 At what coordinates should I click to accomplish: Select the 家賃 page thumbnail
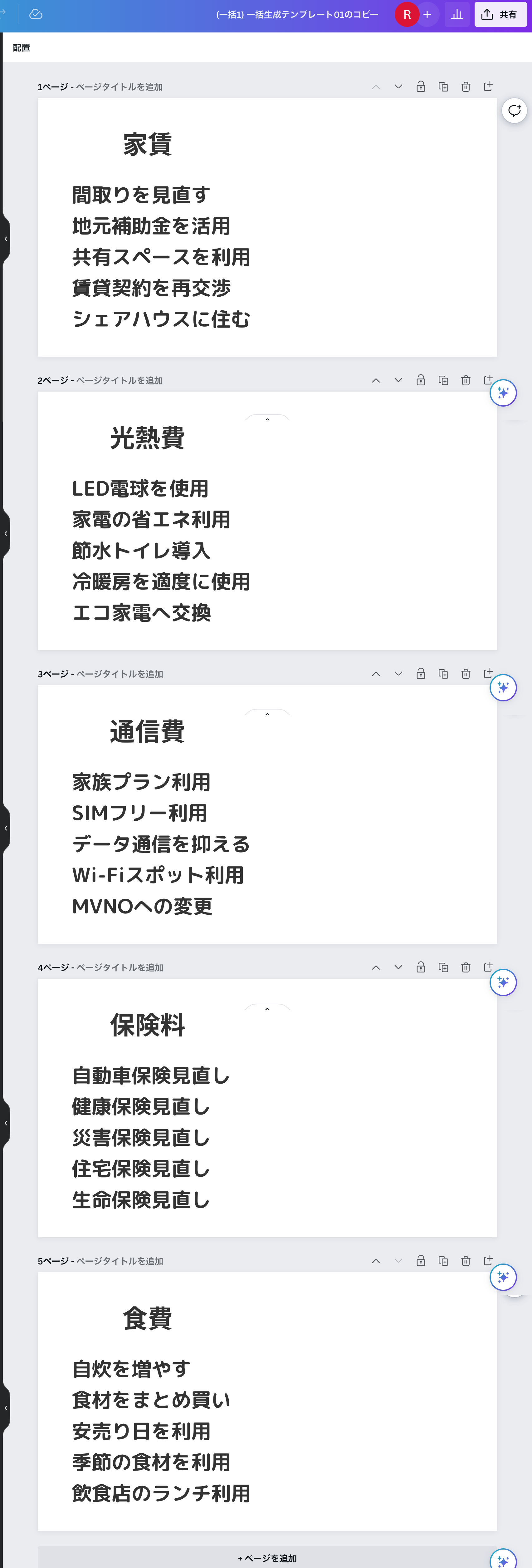(x=267, y=227)
